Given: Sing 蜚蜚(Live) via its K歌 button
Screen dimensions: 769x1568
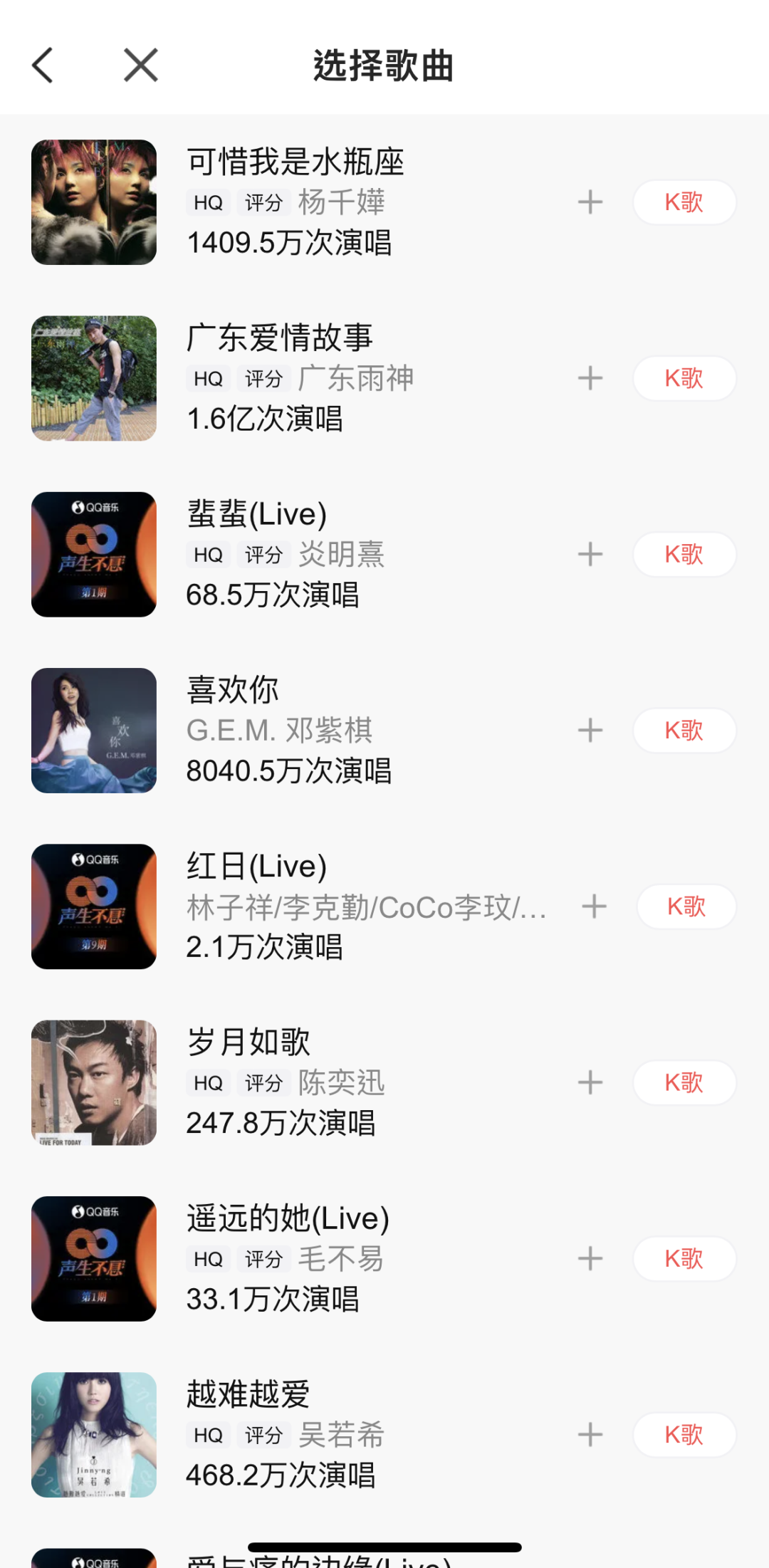Looking at the screenshot, I should tap(684, 554).
